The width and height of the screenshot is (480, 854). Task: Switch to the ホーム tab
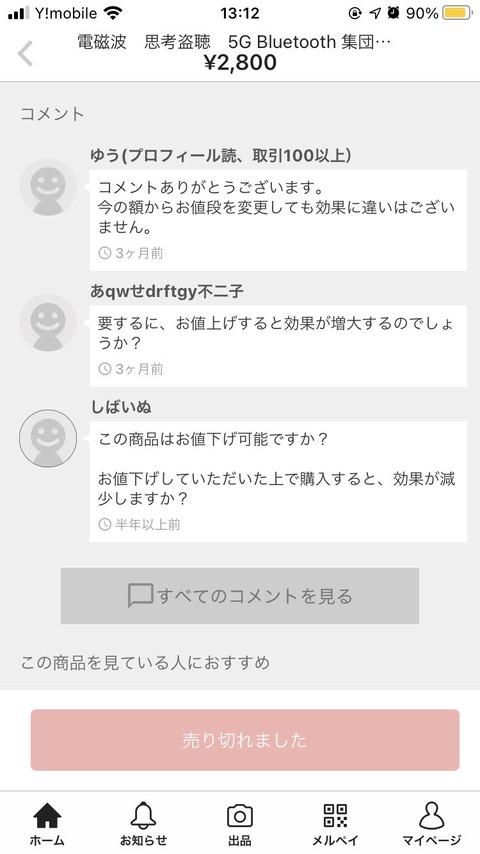tap(47, 824)
